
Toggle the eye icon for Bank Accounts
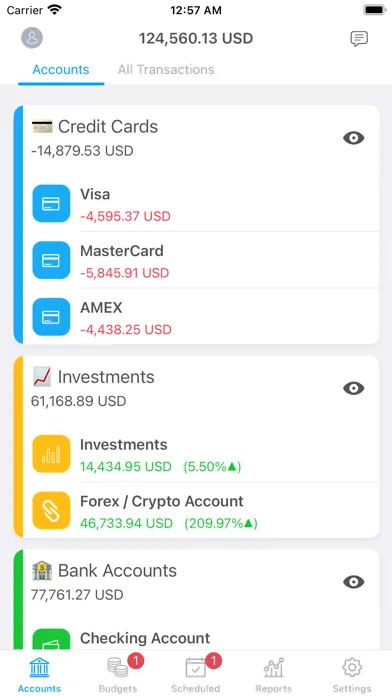[353, 582]
